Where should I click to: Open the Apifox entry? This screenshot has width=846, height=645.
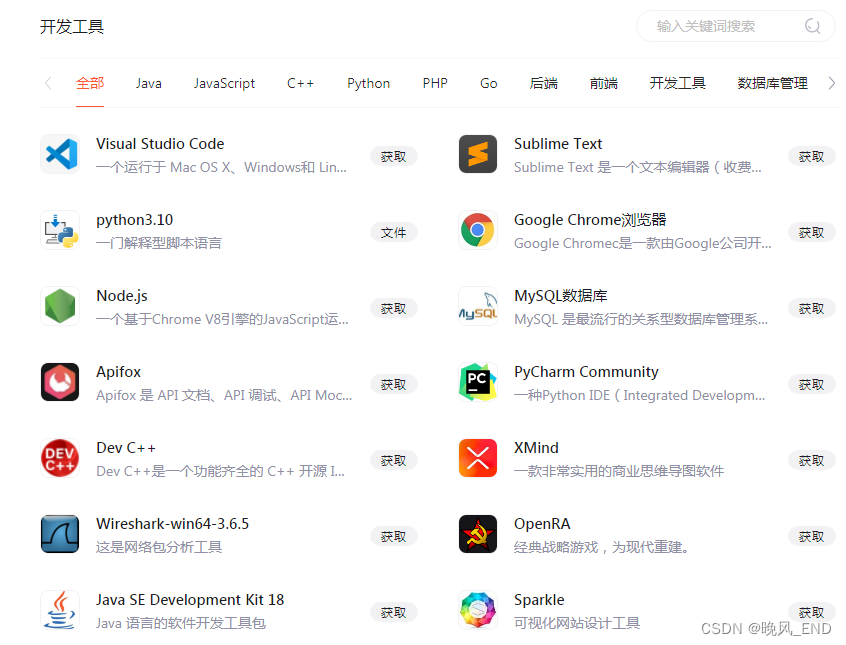(196, 383)
